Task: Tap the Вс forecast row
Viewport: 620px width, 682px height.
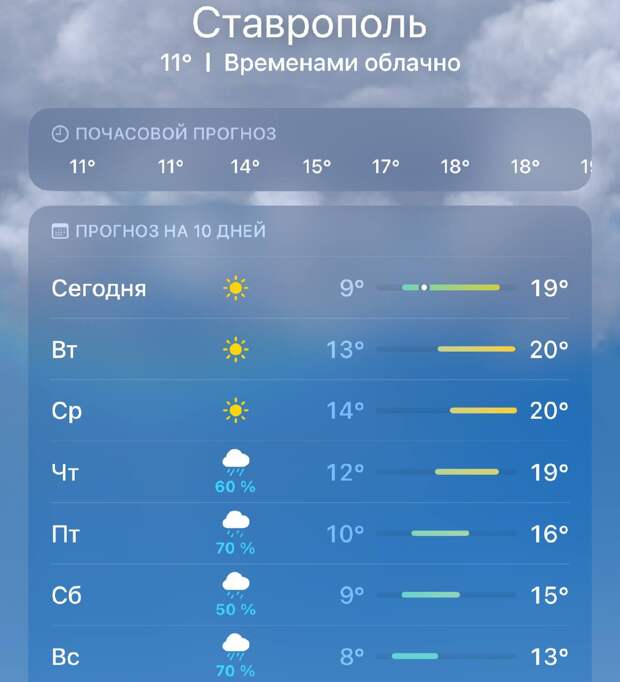Action: click(309, 658)
